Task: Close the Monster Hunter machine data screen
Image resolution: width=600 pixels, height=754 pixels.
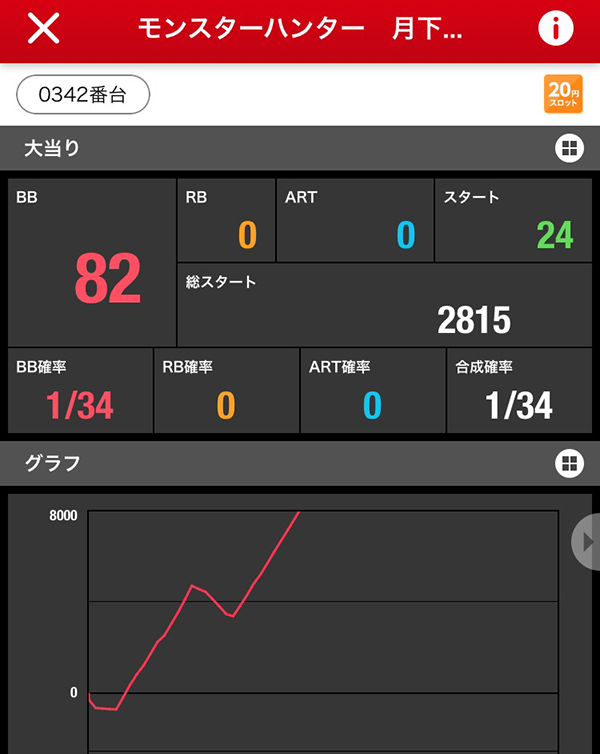Action: 43,29
